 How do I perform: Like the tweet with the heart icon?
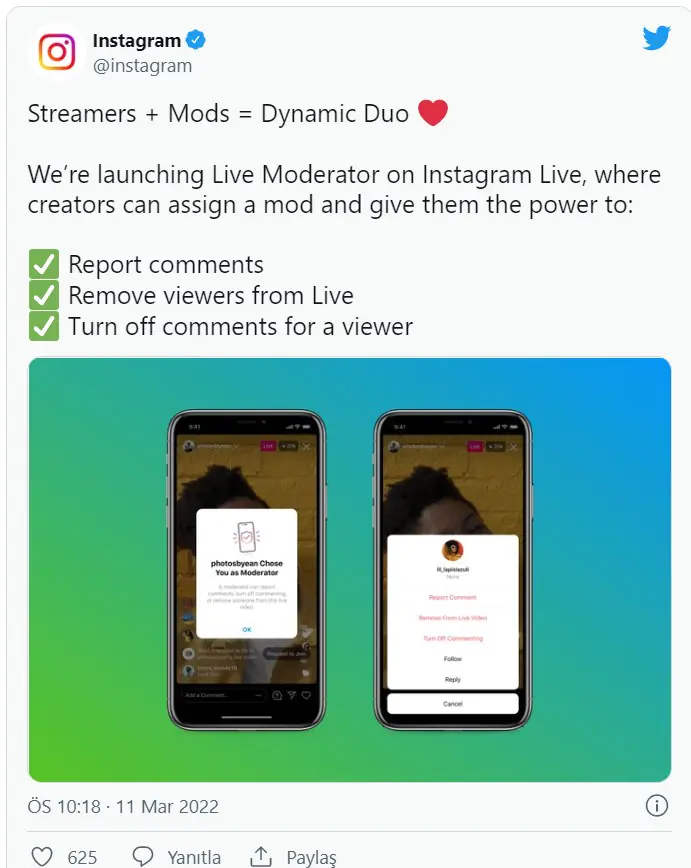[42, 857]
